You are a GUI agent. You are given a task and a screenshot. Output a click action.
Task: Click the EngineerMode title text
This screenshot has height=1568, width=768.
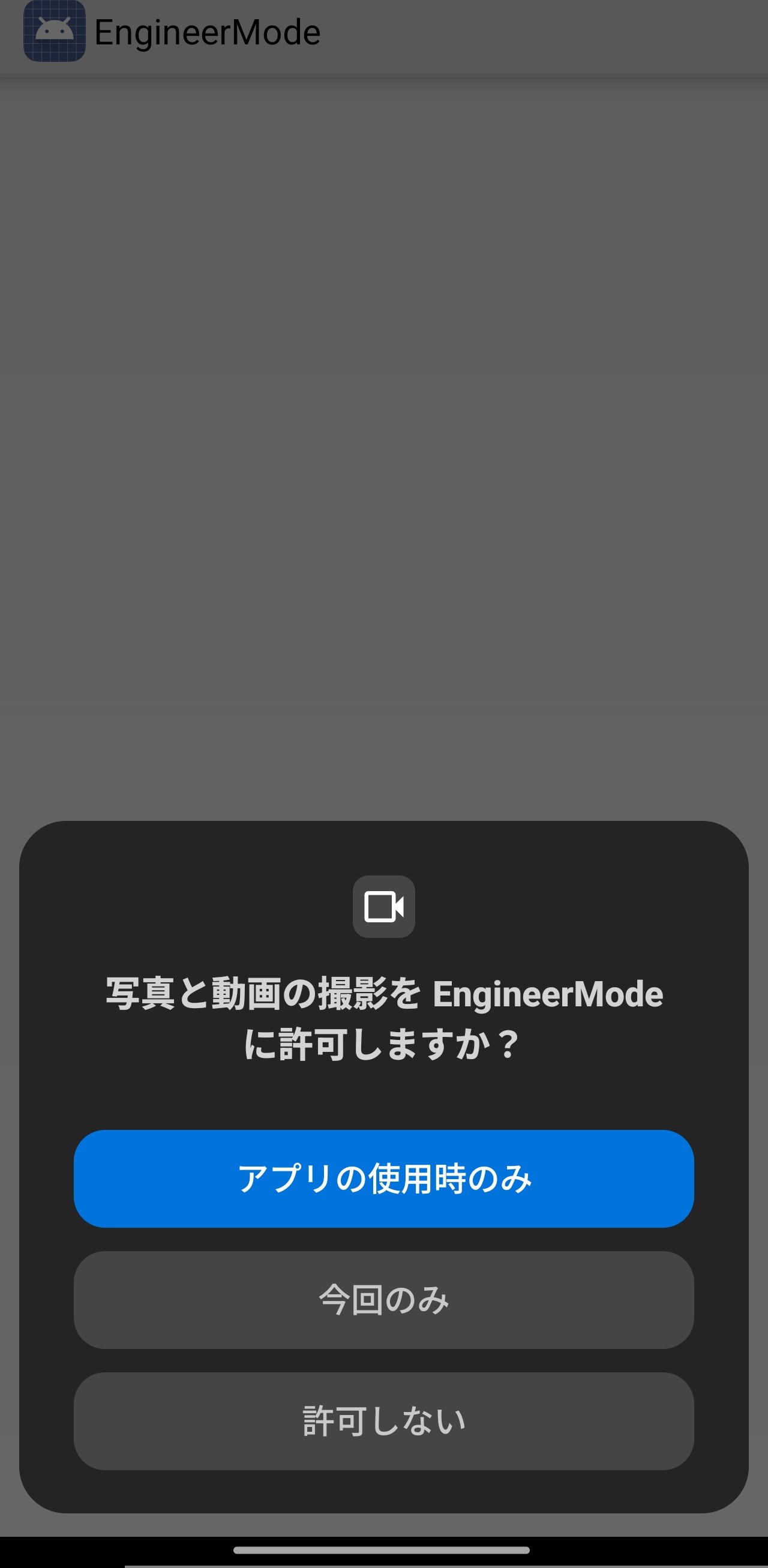208,32
